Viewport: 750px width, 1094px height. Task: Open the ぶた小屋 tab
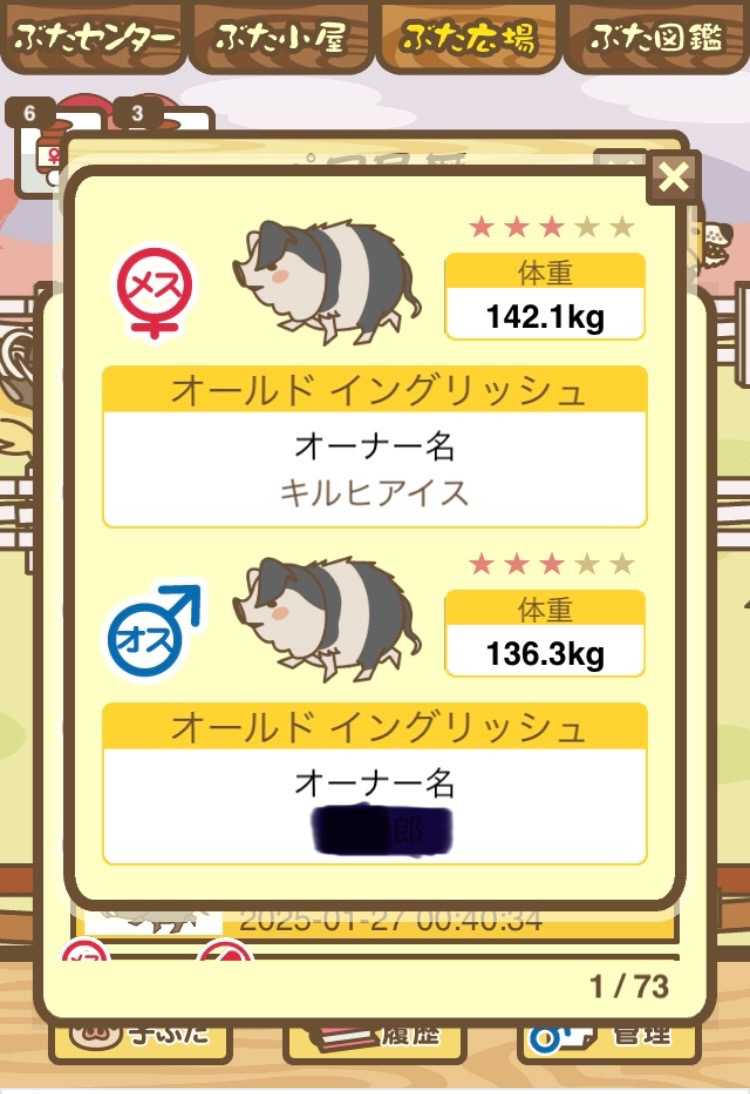pyautogui.click(x=281, y=38)
